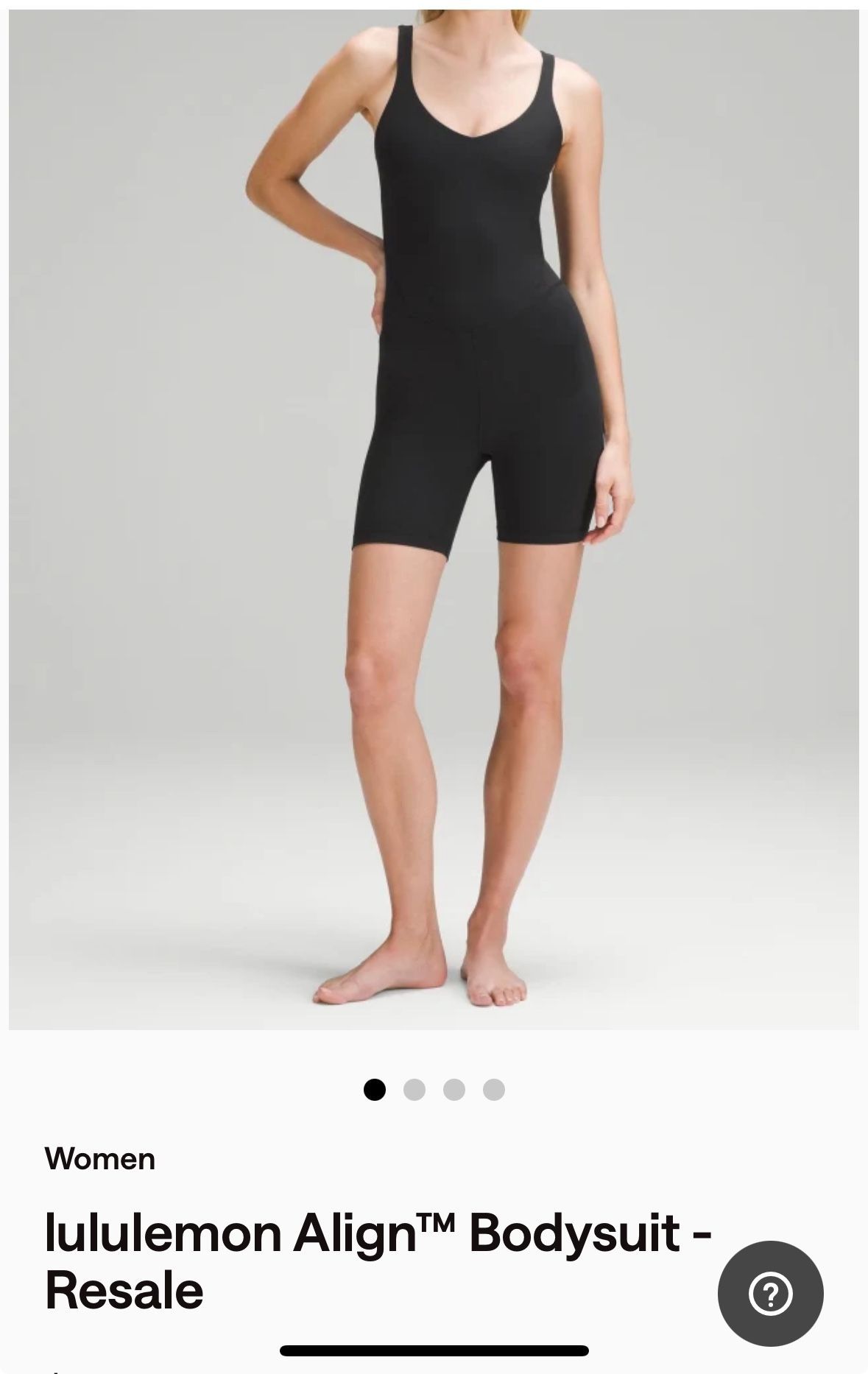
Task: Open the Women category breadcrumb
Action: click(100, 1159)
